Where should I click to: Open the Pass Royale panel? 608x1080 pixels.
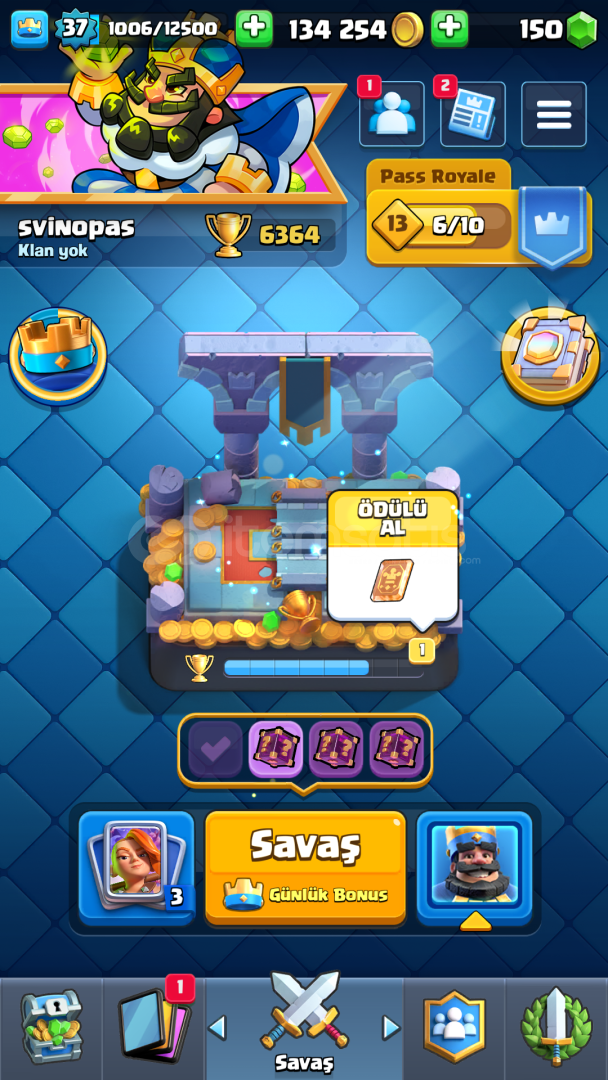click(x=479, y=214)
